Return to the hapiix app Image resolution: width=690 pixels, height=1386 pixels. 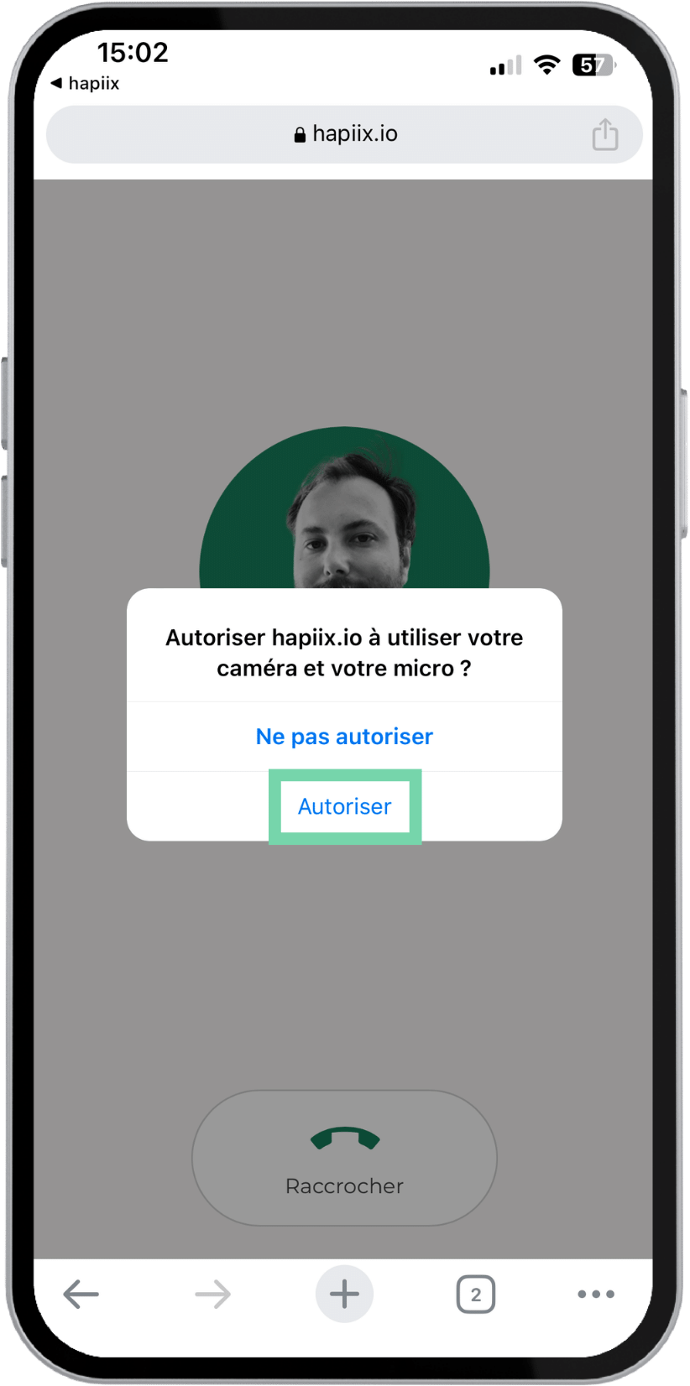(x=84, y=84)
